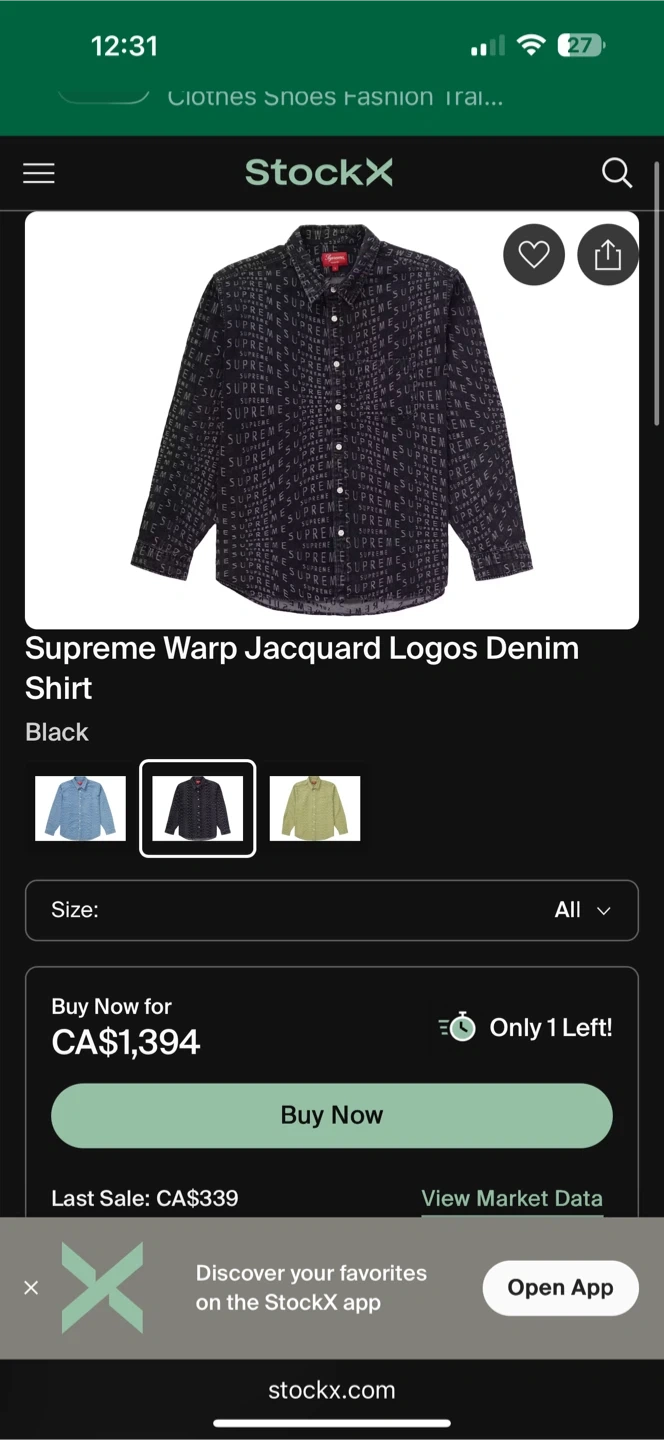Select the blue denim shirt colorway
This screenshot has height=1440, width=664.
(80, 808)
